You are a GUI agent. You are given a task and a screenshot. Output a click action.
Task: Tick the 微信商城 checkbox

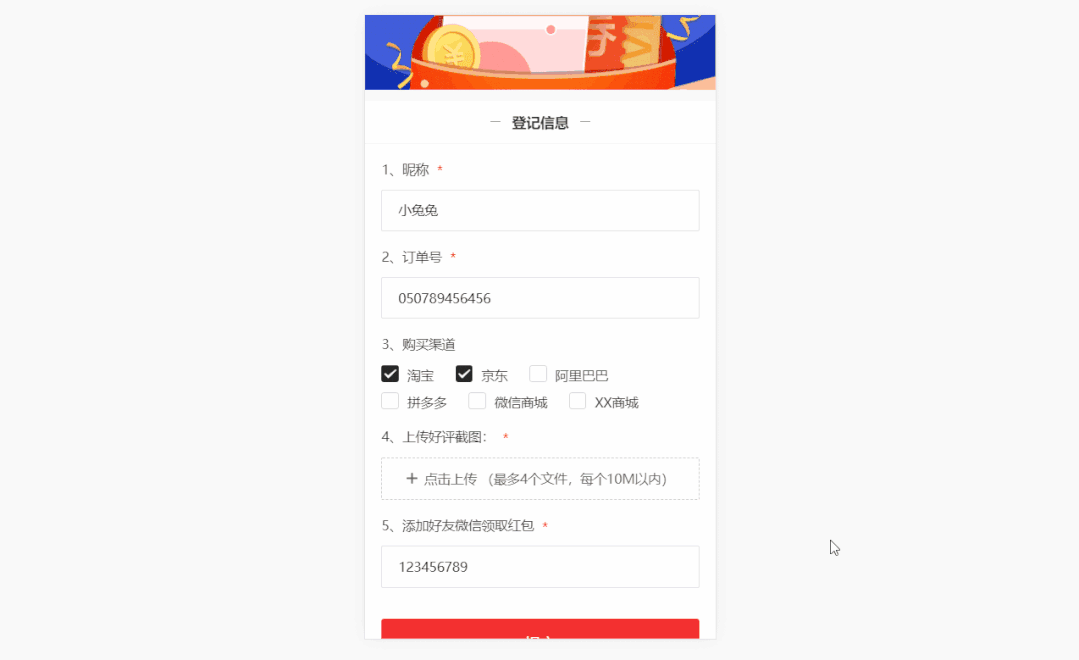(477, 401)
